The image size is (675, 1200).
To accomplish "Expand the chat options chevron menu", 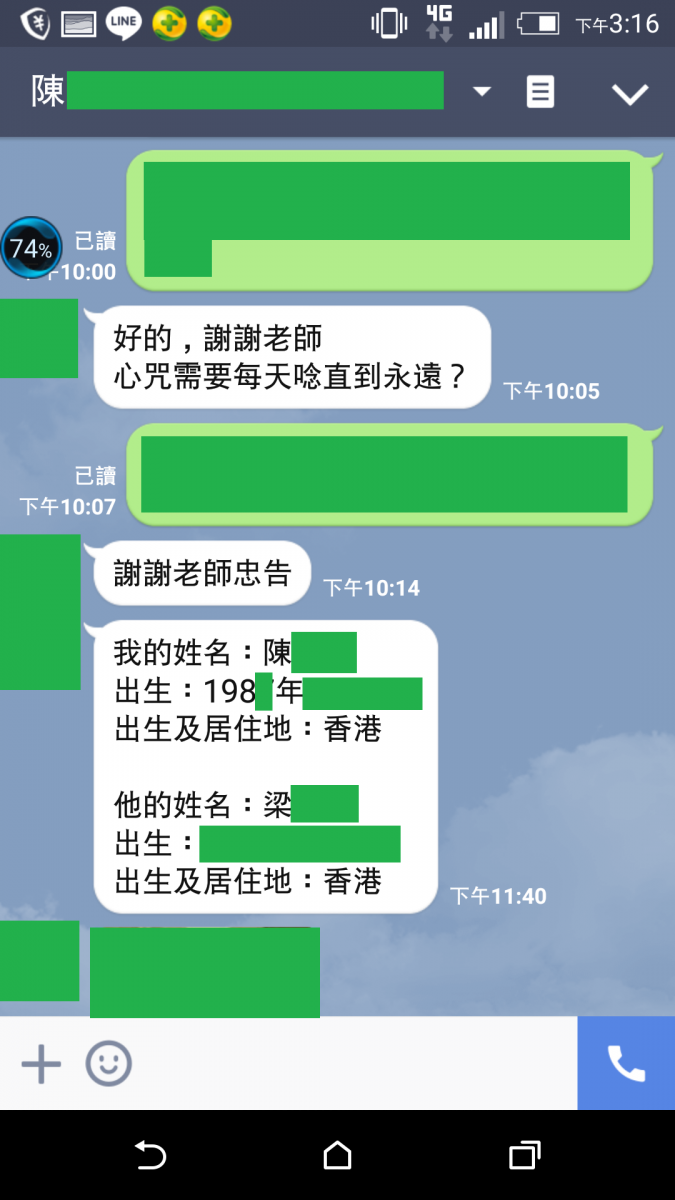I will (630, 94).
